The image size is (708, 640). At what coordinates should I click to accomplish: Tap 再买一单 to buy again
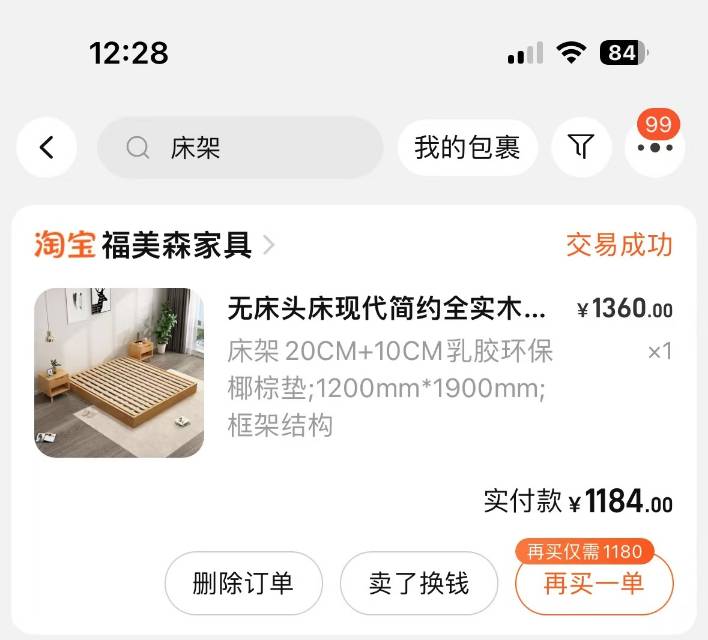[594, 585]
